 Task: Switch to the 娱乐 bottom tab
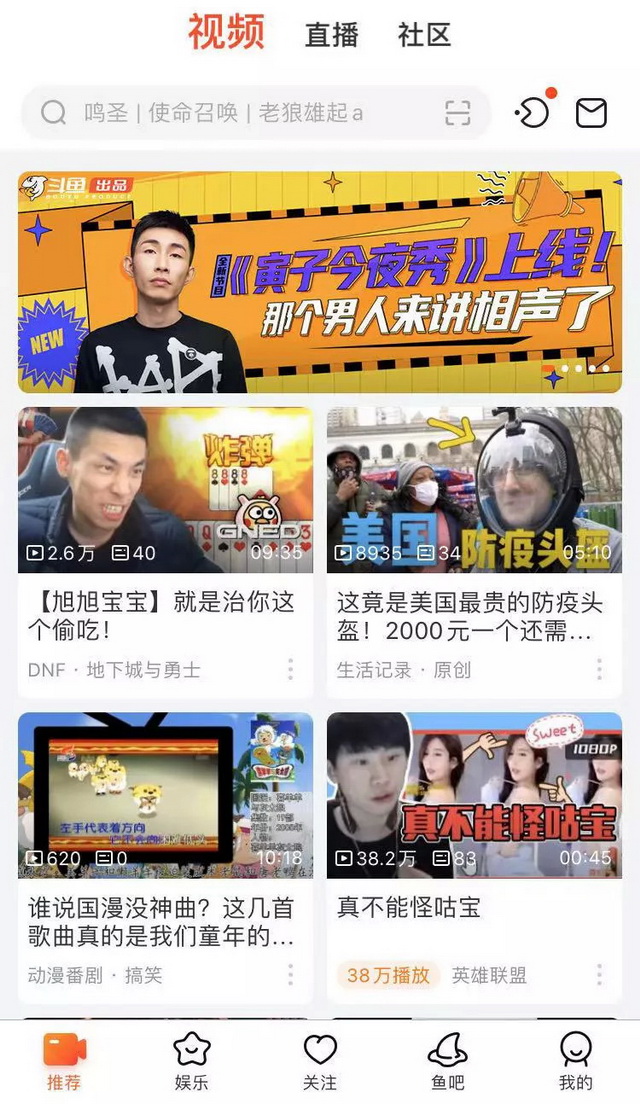point(192,1062)
